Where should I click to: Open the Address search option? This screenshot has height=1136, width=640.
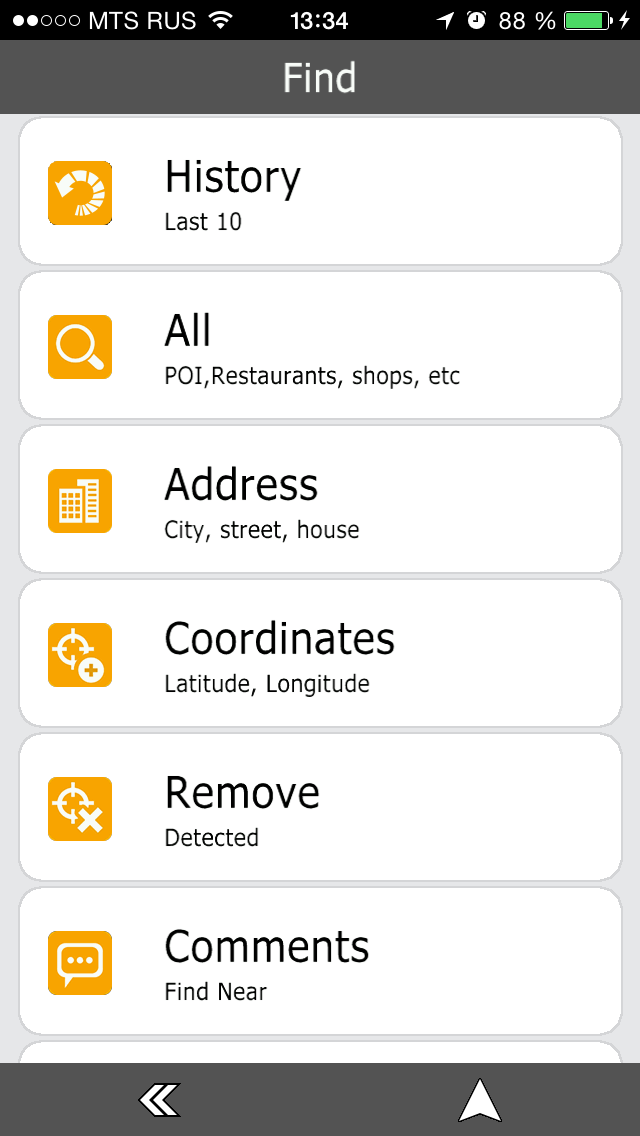click(x=320, y=500)
